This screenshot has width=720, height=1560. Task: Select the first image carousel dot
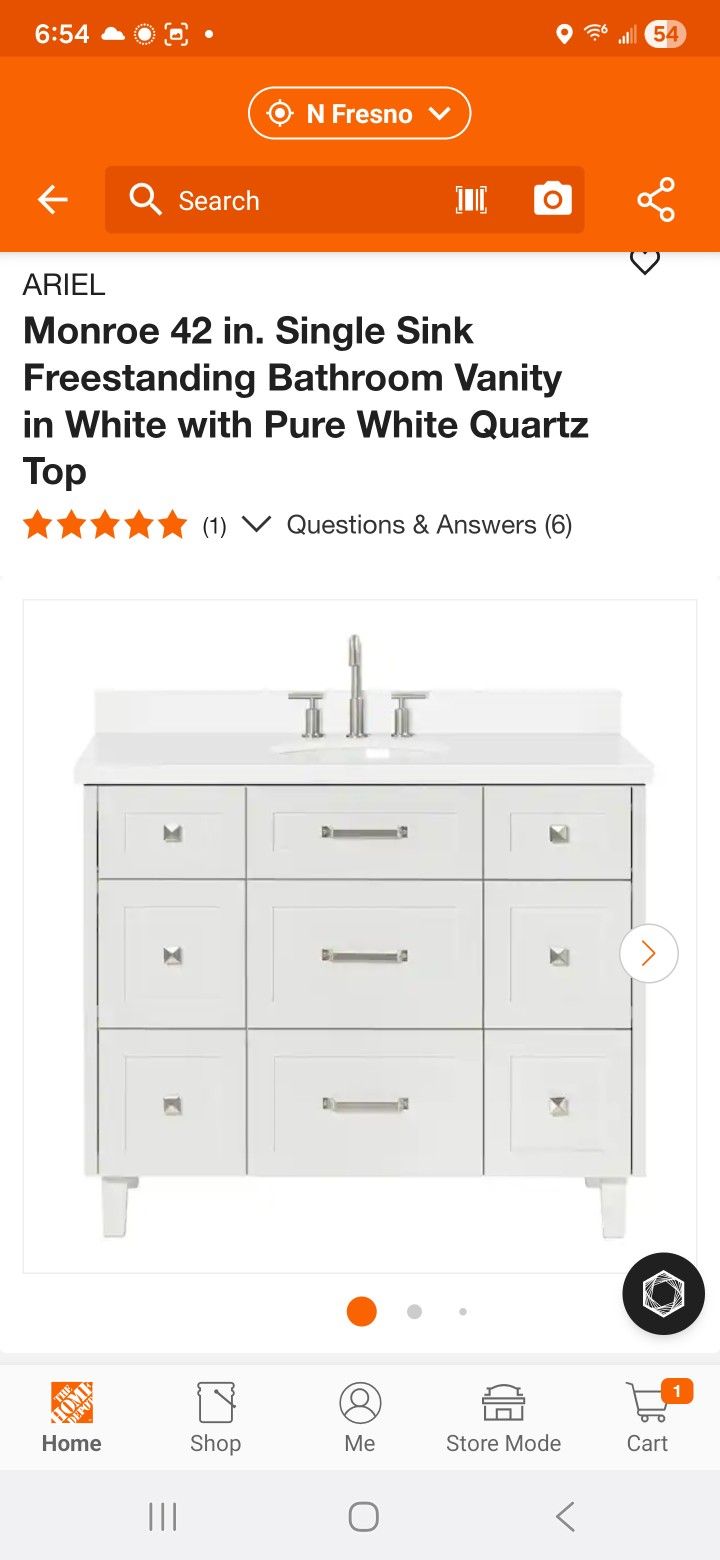coord(361,1311)
